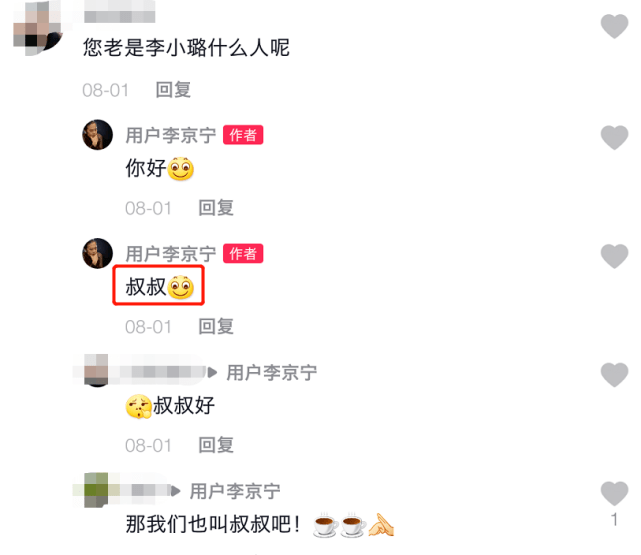Open the author avatar beside the '叔叔' reply

point(97,253)
